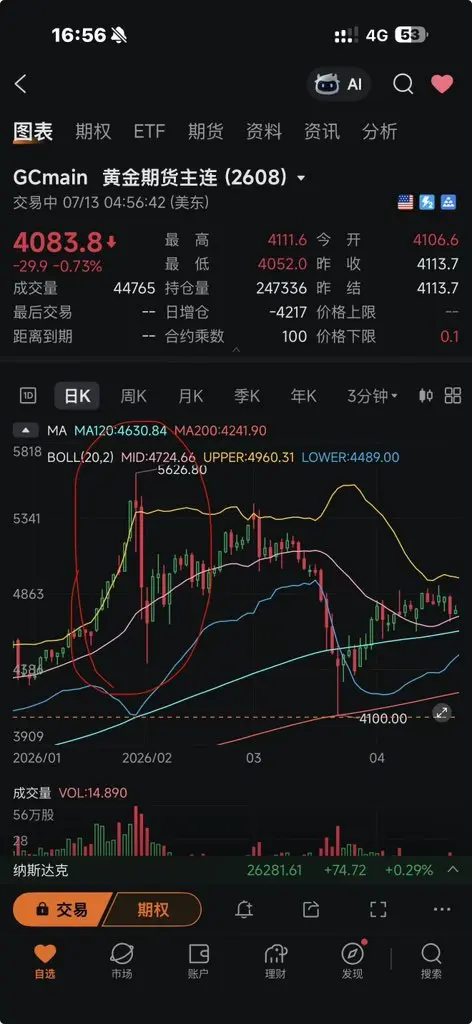Tap the orange 交易 button
The image size is (472, 1024).
pyautogui.click(x=61, y=909)
